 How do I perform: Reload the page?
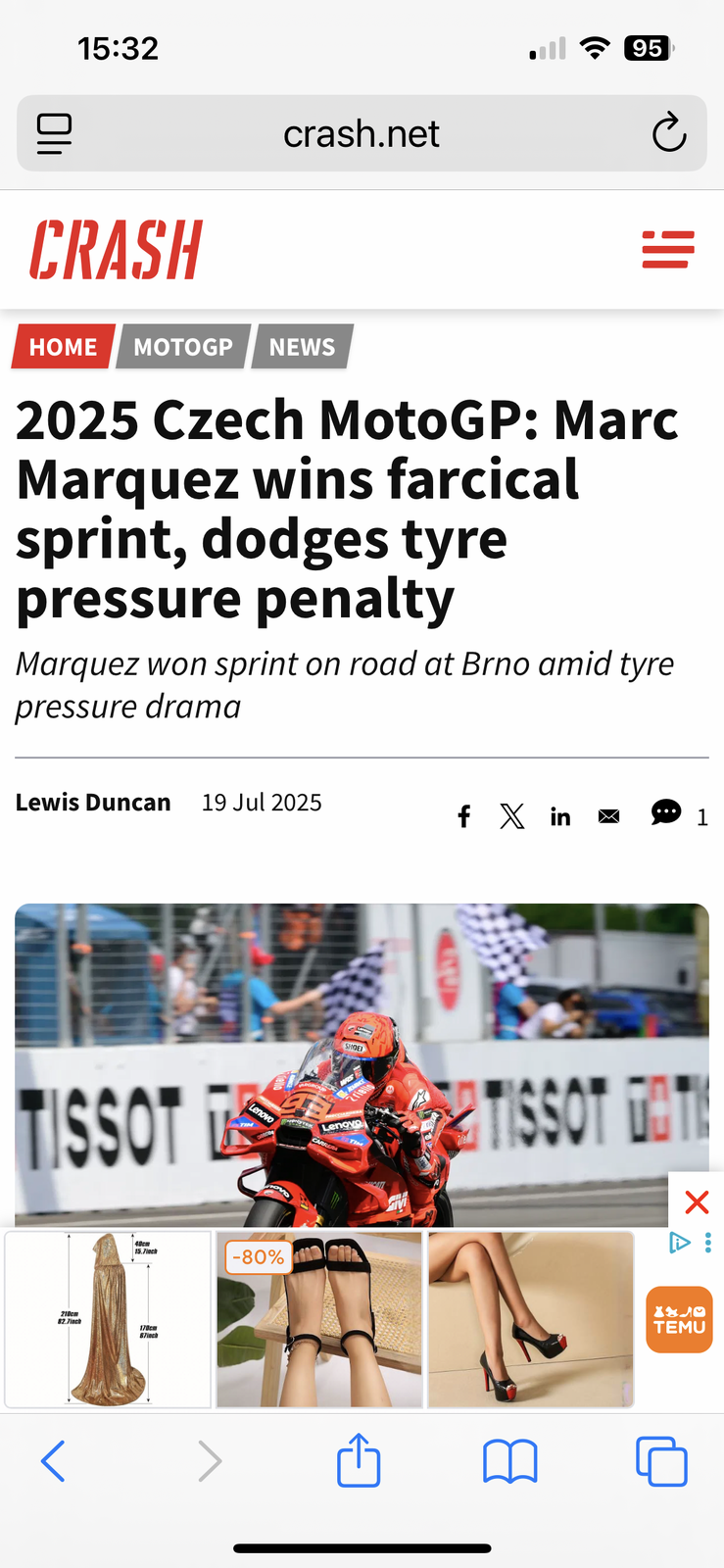click(x=669, y=133)
